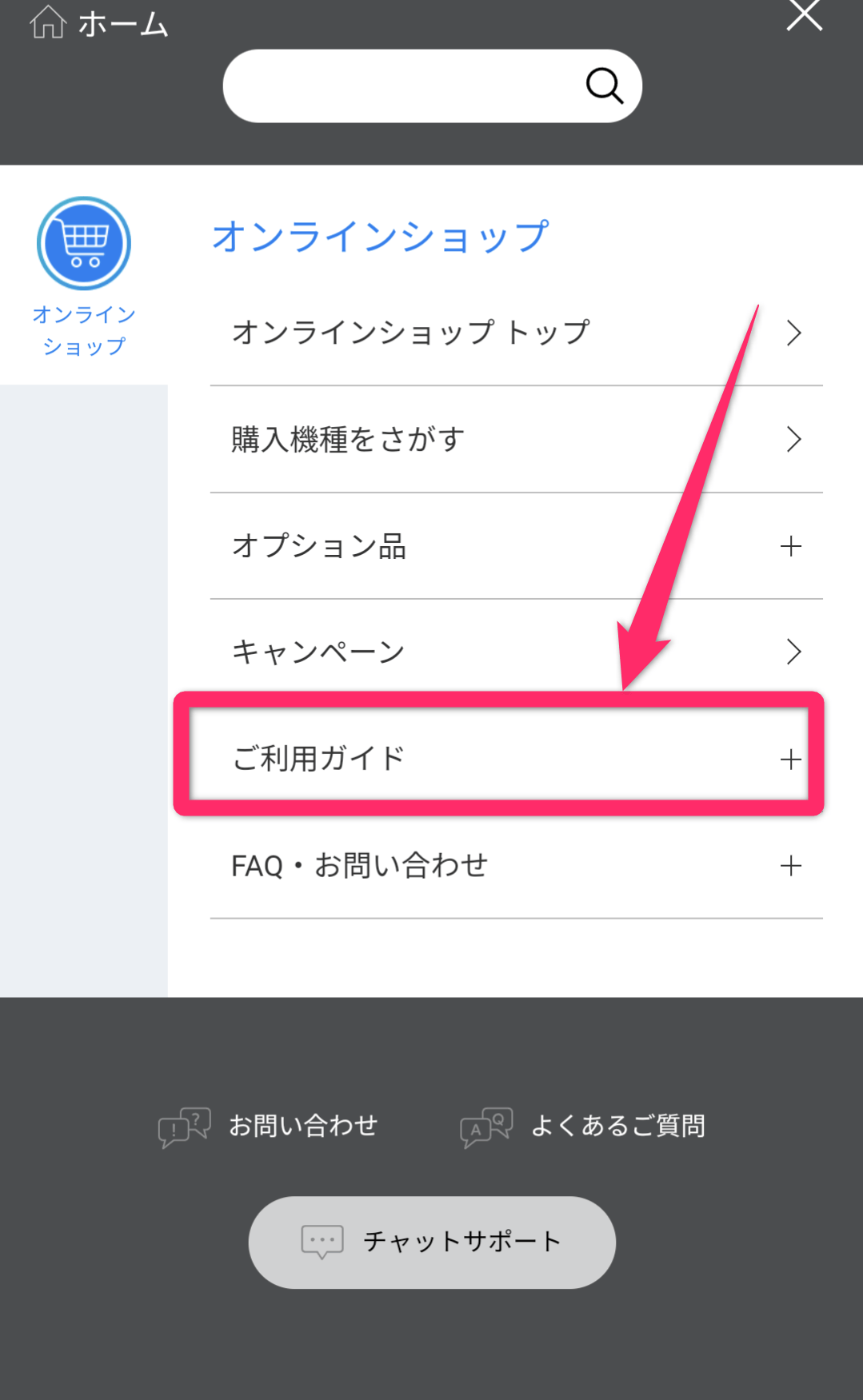This screenshot has height=1400, width=863.
Task: Close the menu with the X button
Action: pos(803,14)
